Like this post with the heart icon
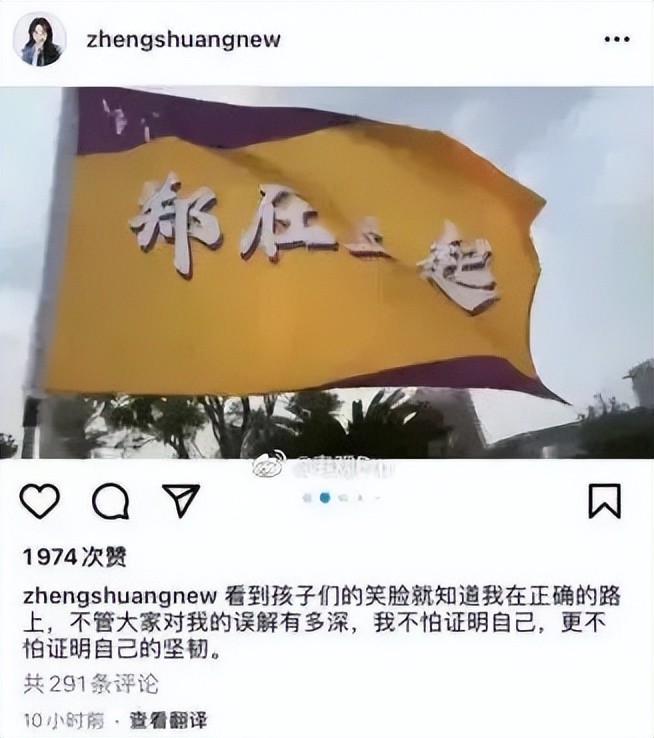654x738 pixels. (x=40, y=501)
